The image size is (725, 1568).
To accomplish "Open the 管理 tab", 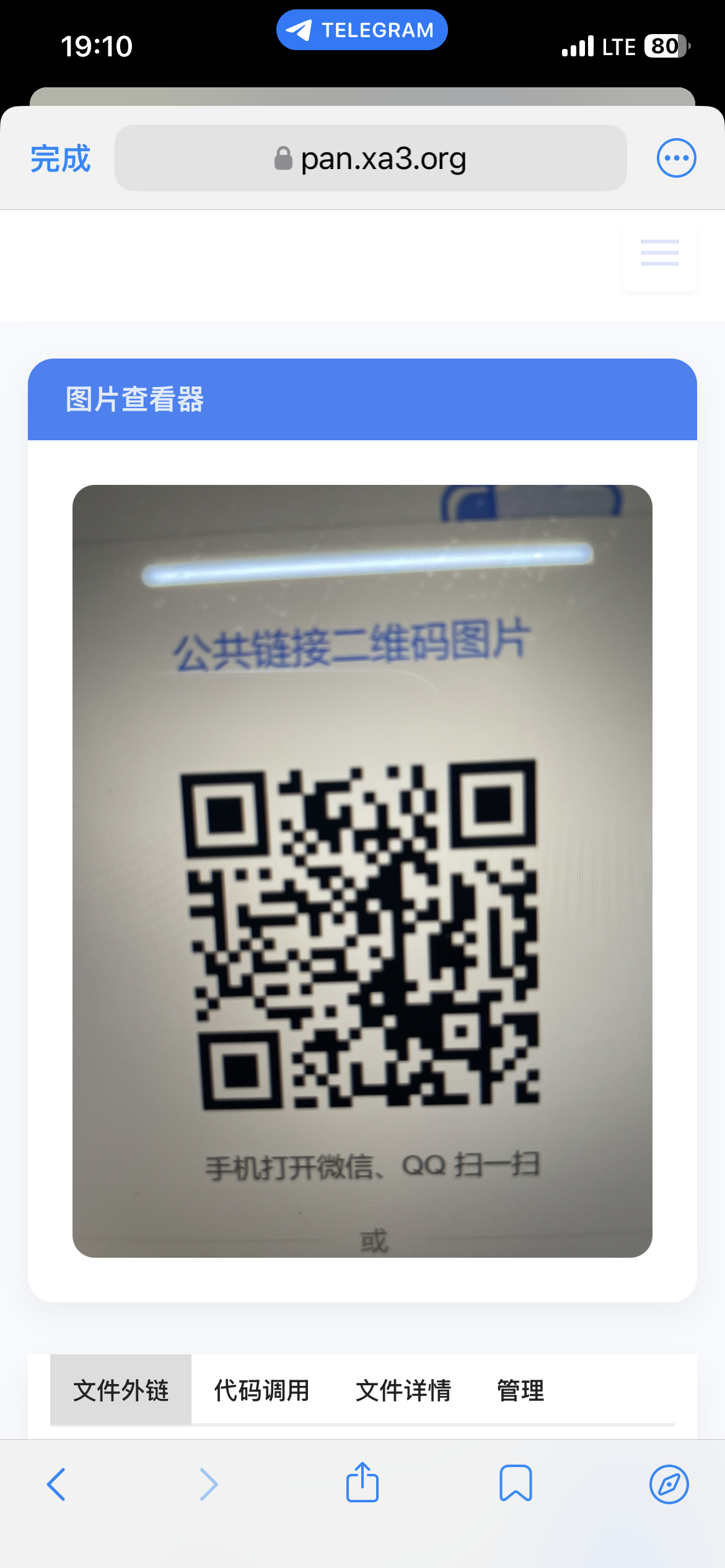I will 521,1390.
